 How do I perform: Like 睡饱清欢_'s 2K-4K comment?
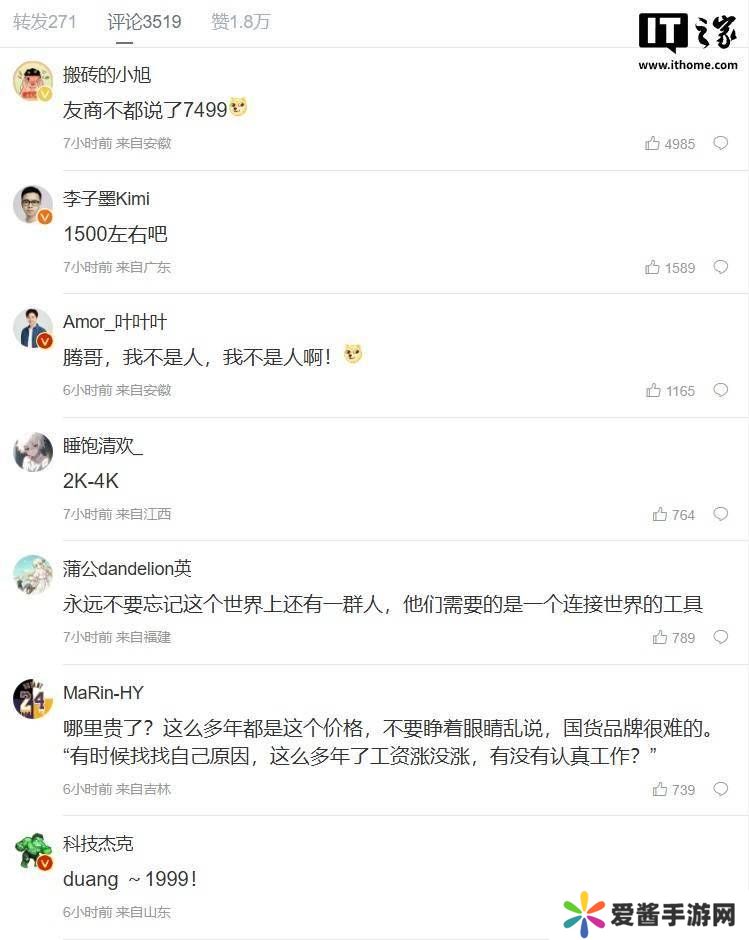[660, 515]
